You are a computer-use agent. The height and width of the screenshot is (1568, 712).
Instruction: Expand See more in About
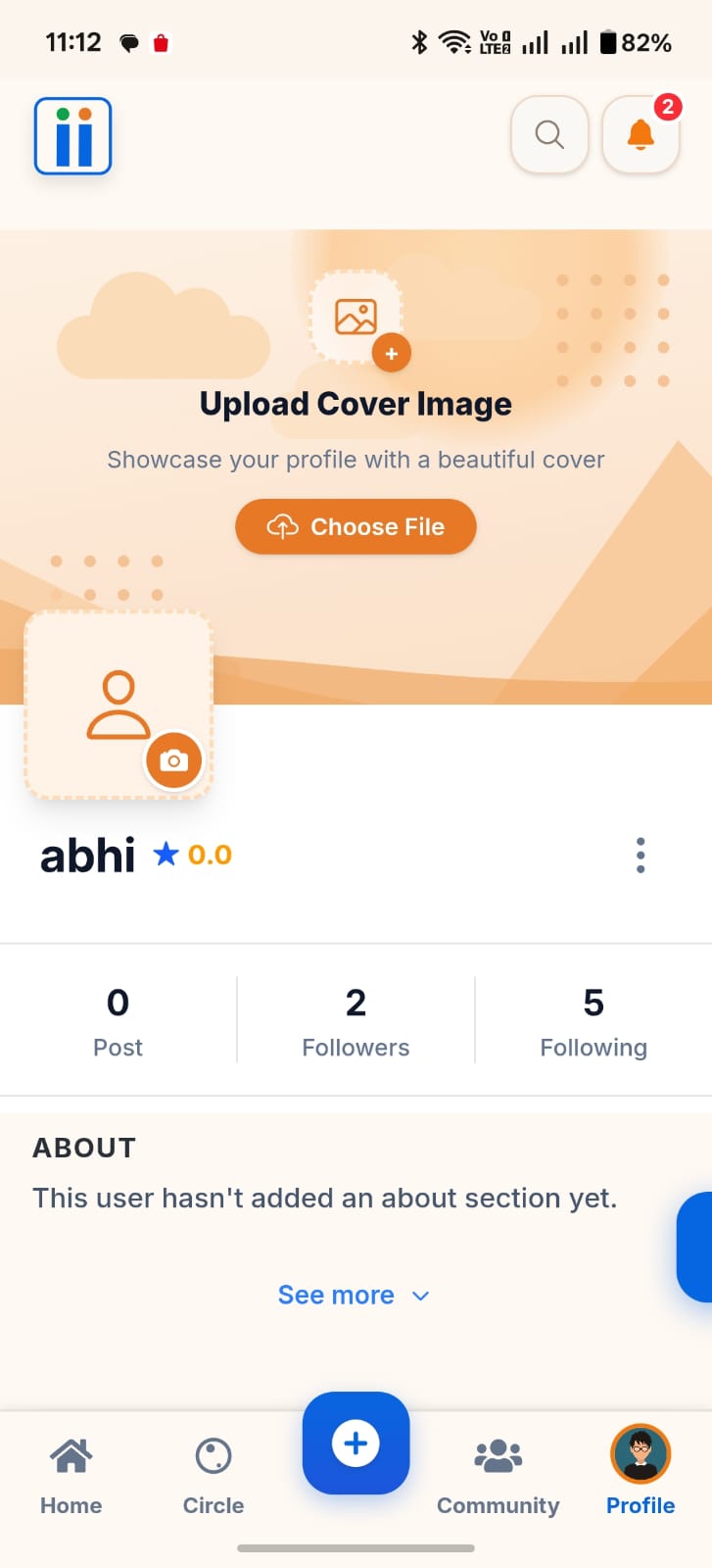355,1296
